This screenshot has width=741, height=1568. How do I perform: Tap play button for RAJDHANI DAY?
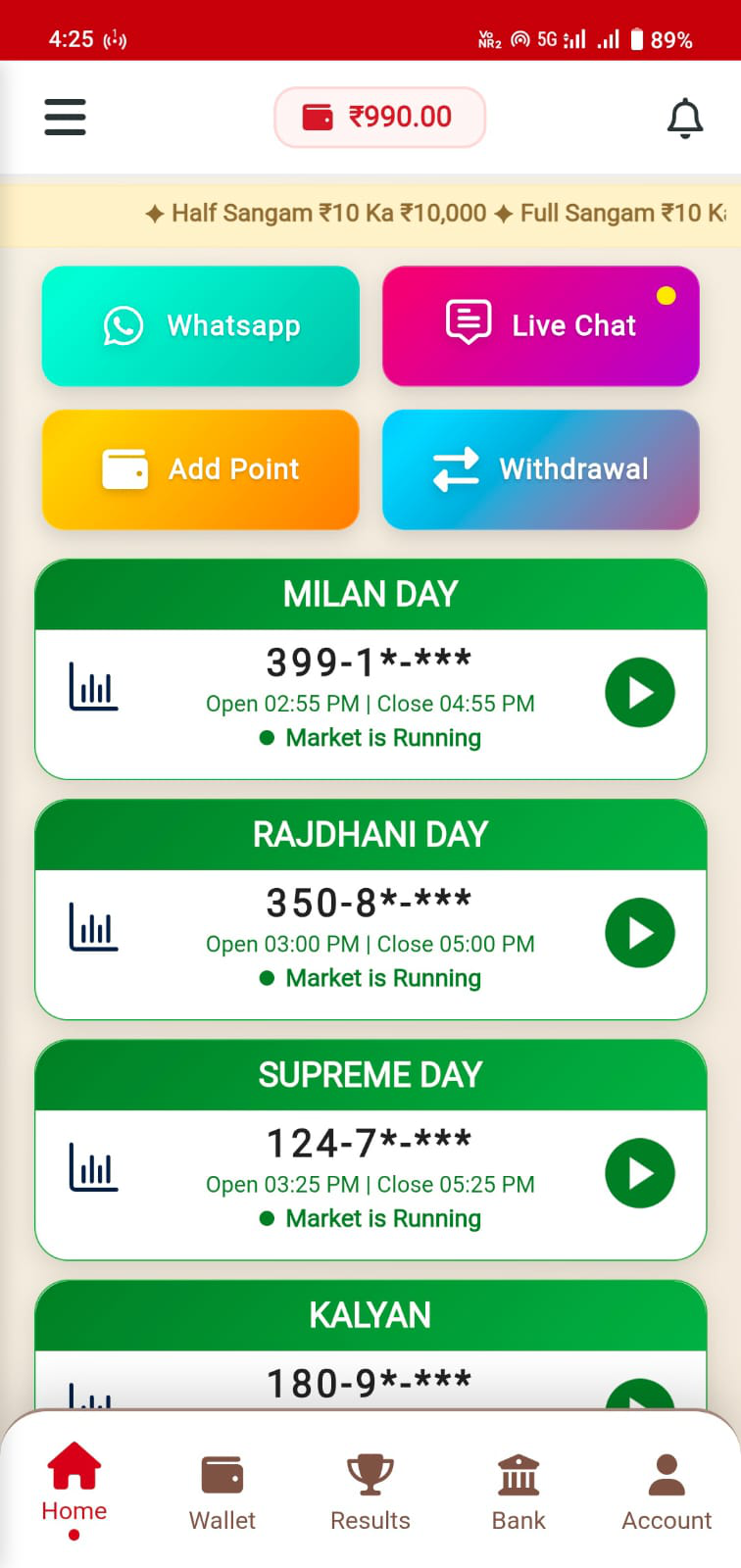[x=639, y=933]
